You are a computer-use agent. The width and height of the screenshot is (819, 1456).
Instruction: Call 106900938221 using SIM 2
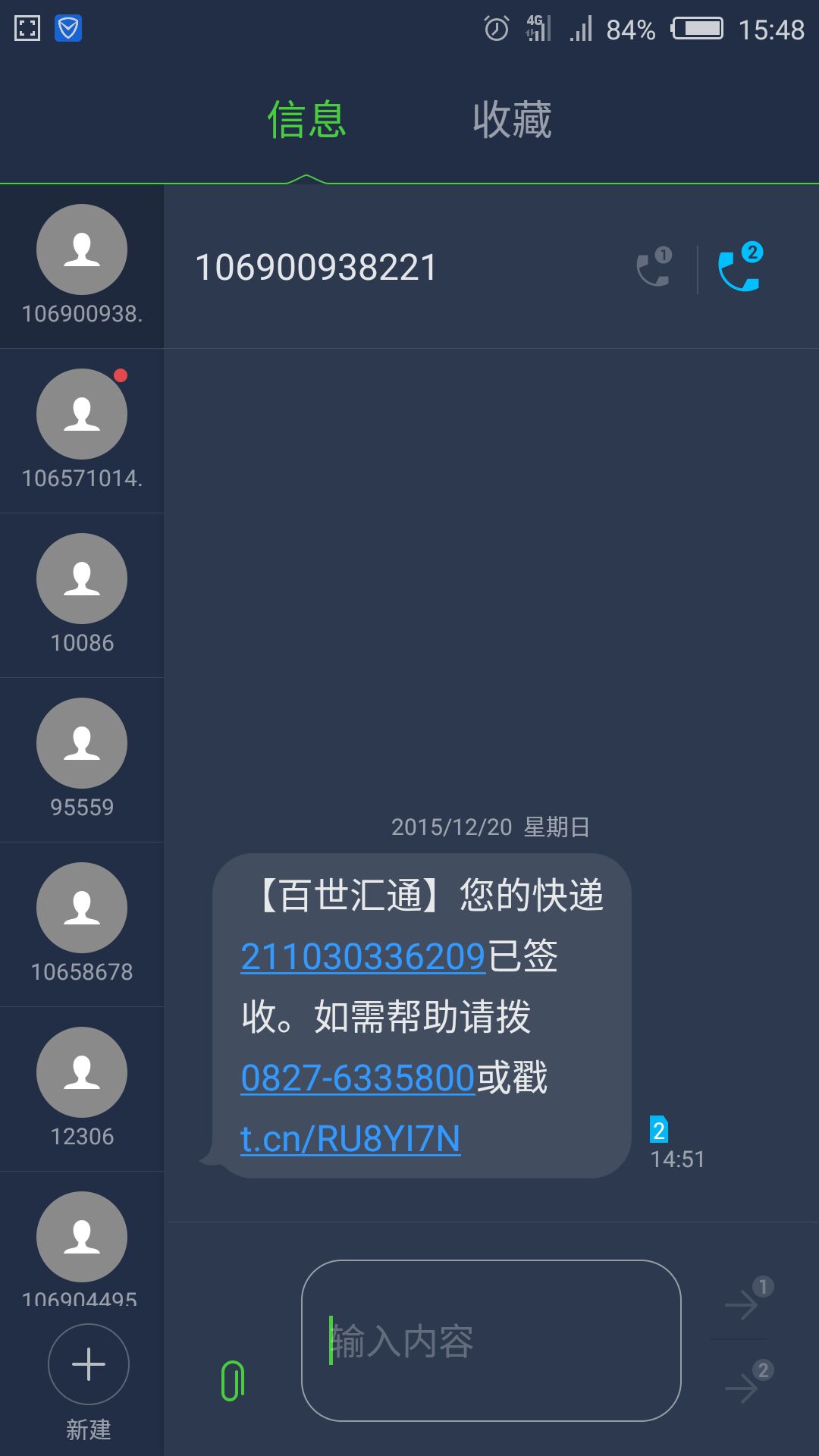point(739,268)
